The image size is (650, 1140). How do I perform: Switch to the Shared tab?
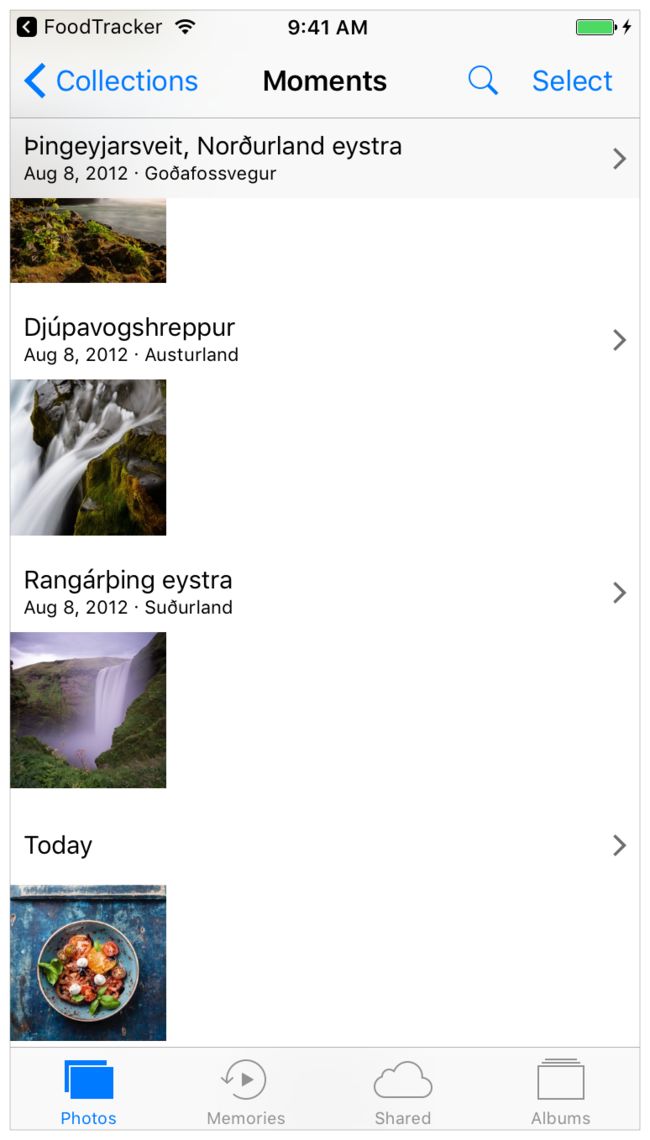[x=403, y=1091]
